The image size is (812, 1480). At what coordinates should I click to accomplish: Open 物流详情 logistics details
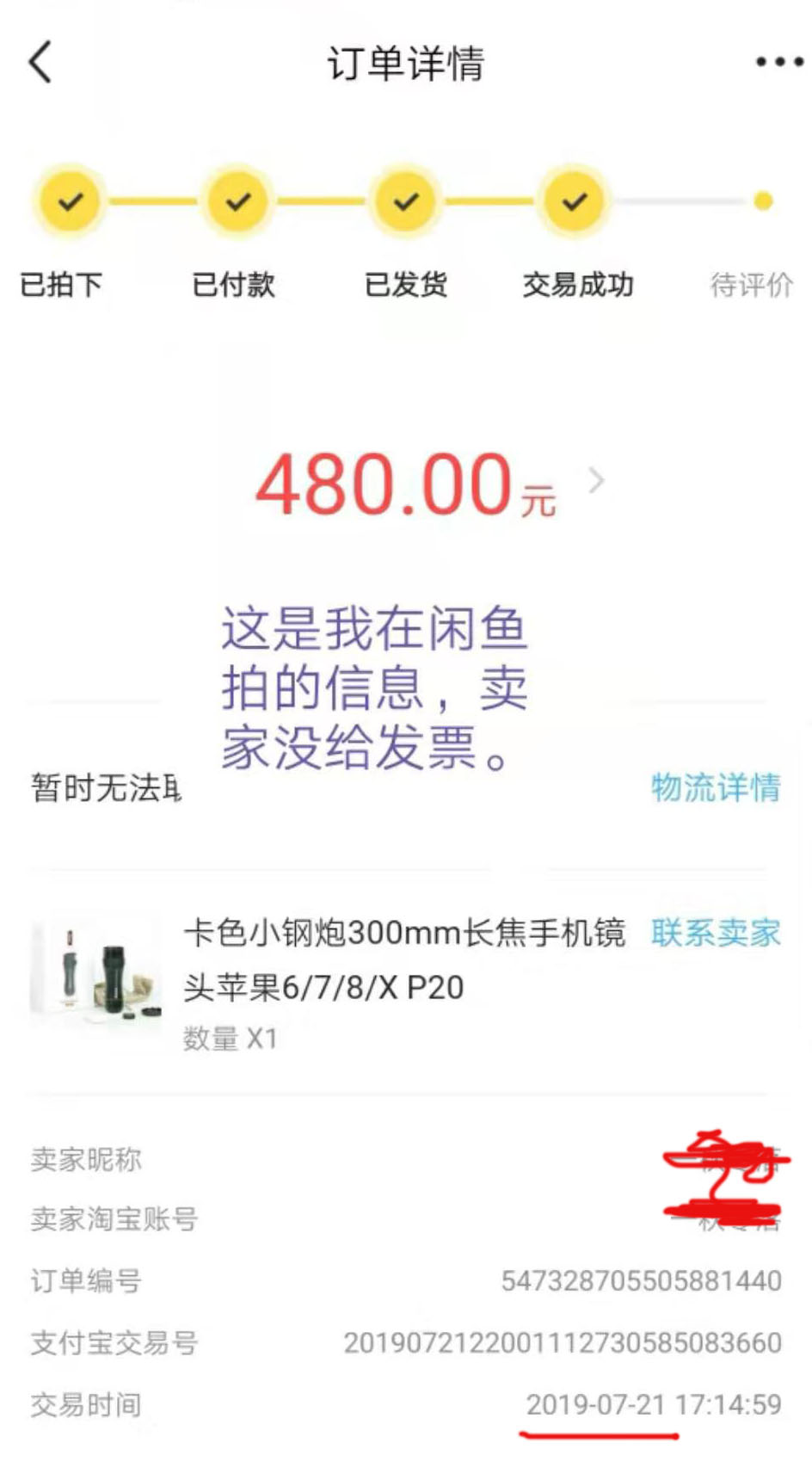coord(717,786)
